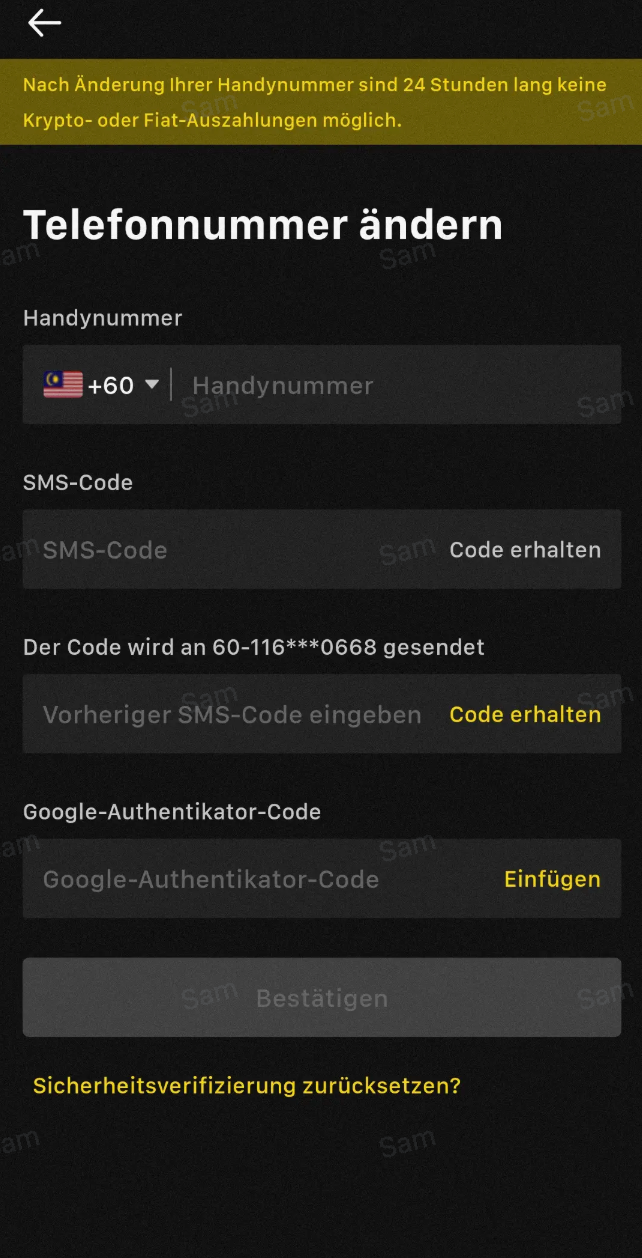Focus the Vorheriger SMS-Code eingeben field
Image resolution: width=642 pixels, height=1258 pixels.
(x=232, y=715)
